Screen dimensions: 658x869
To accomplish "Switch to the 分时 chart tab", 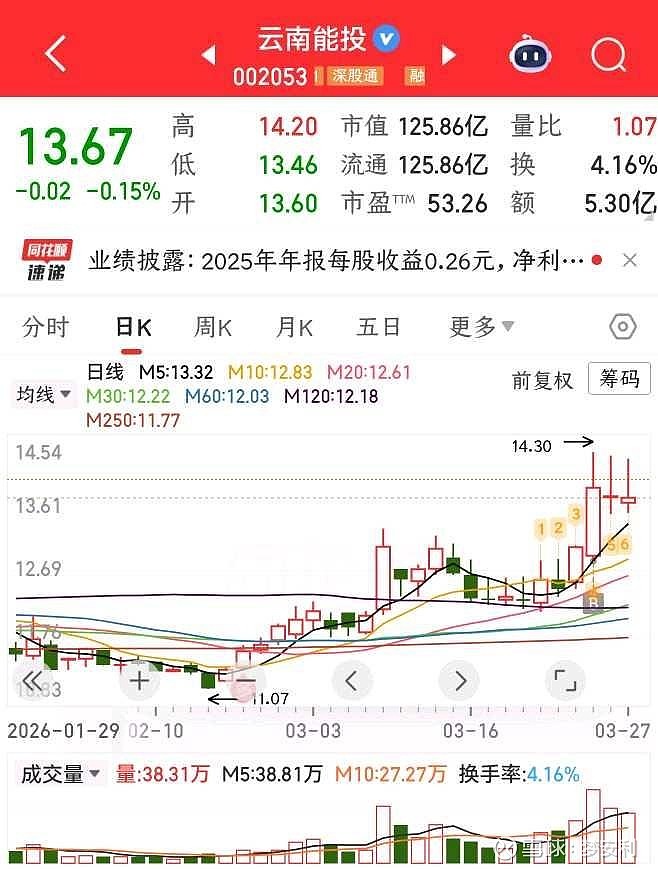I will click(x=46, y=327).
